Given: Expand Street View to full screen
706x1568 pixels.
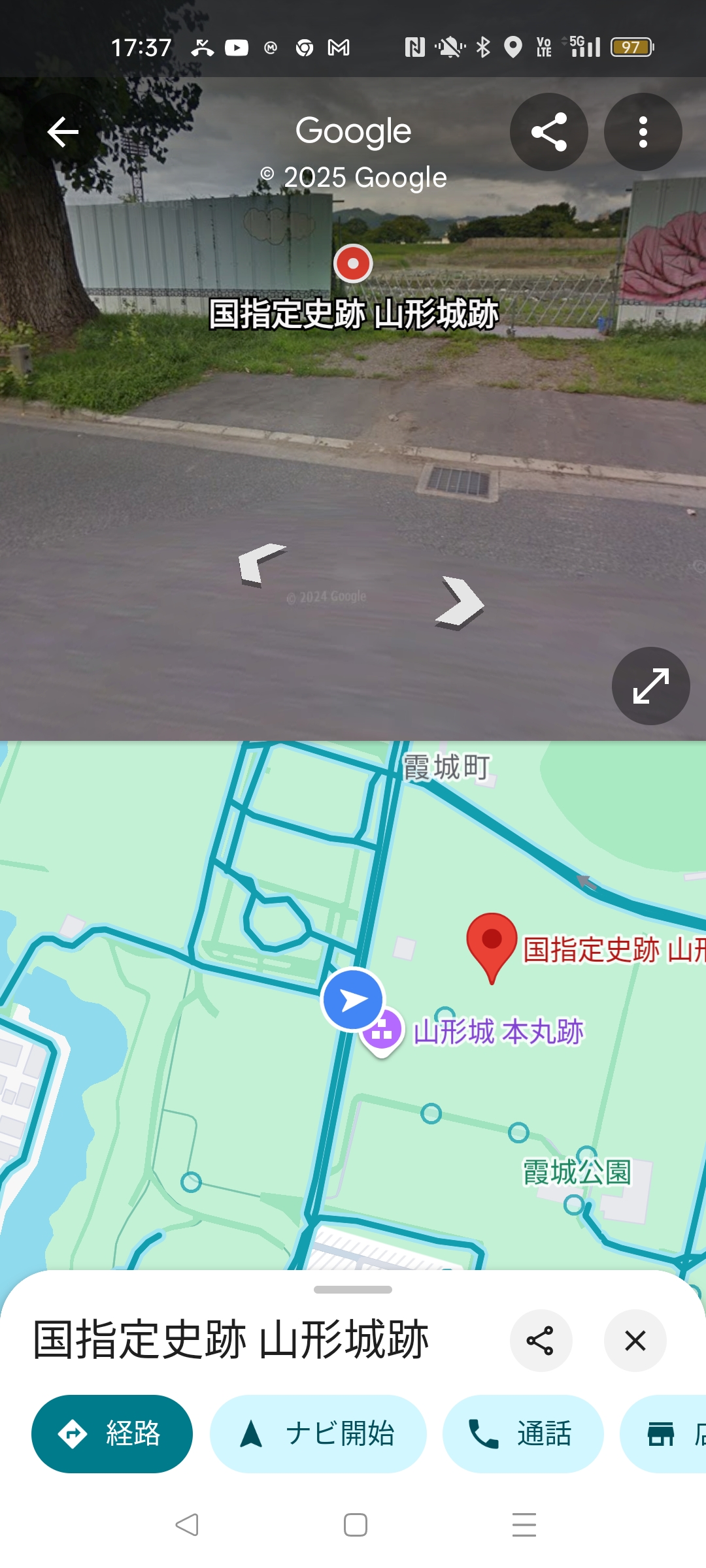Looking at the screenshot, I should click(x=650, y=686).
